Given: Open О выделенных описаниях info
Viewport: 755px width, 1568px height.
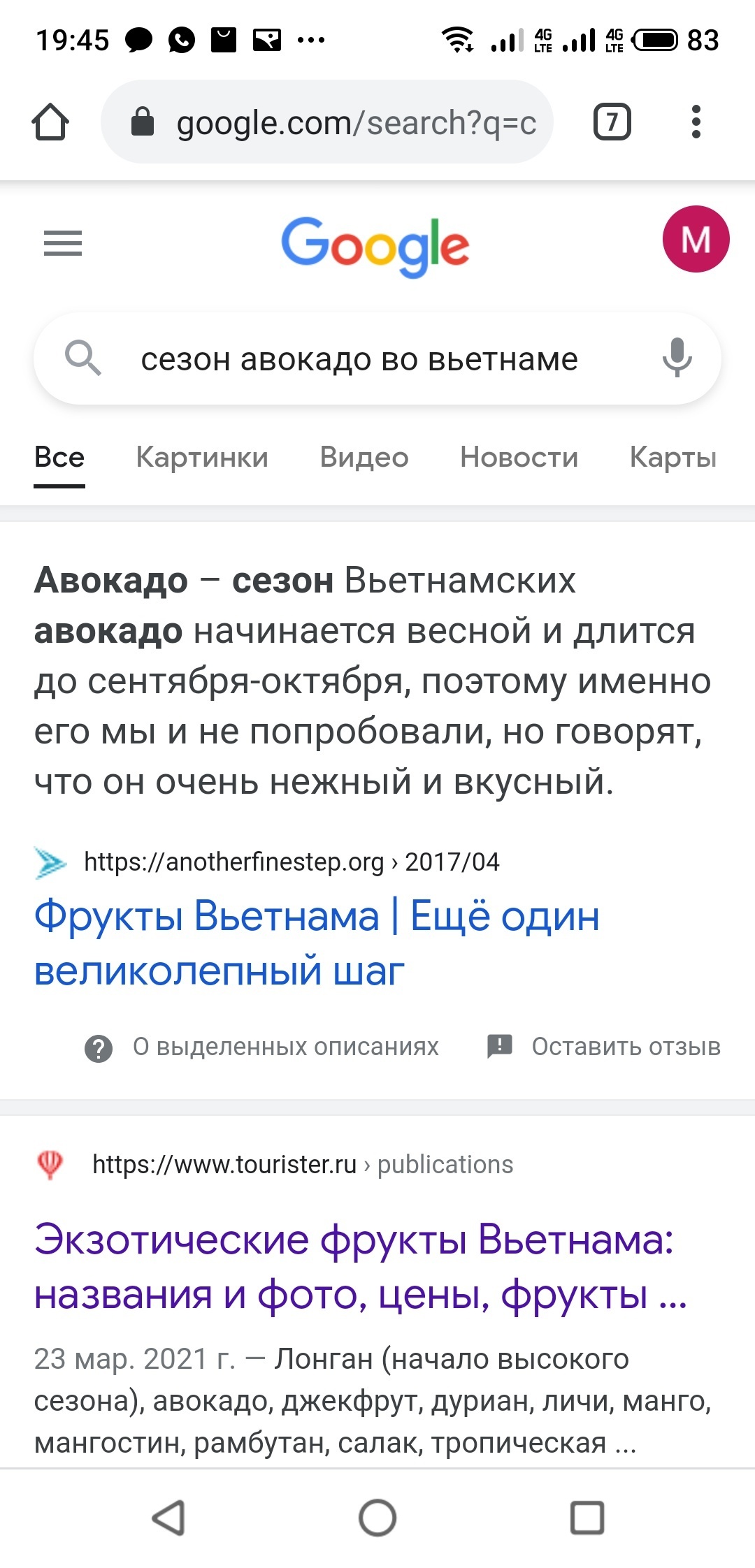Looking at the screenshot, I should [285, 1047].
